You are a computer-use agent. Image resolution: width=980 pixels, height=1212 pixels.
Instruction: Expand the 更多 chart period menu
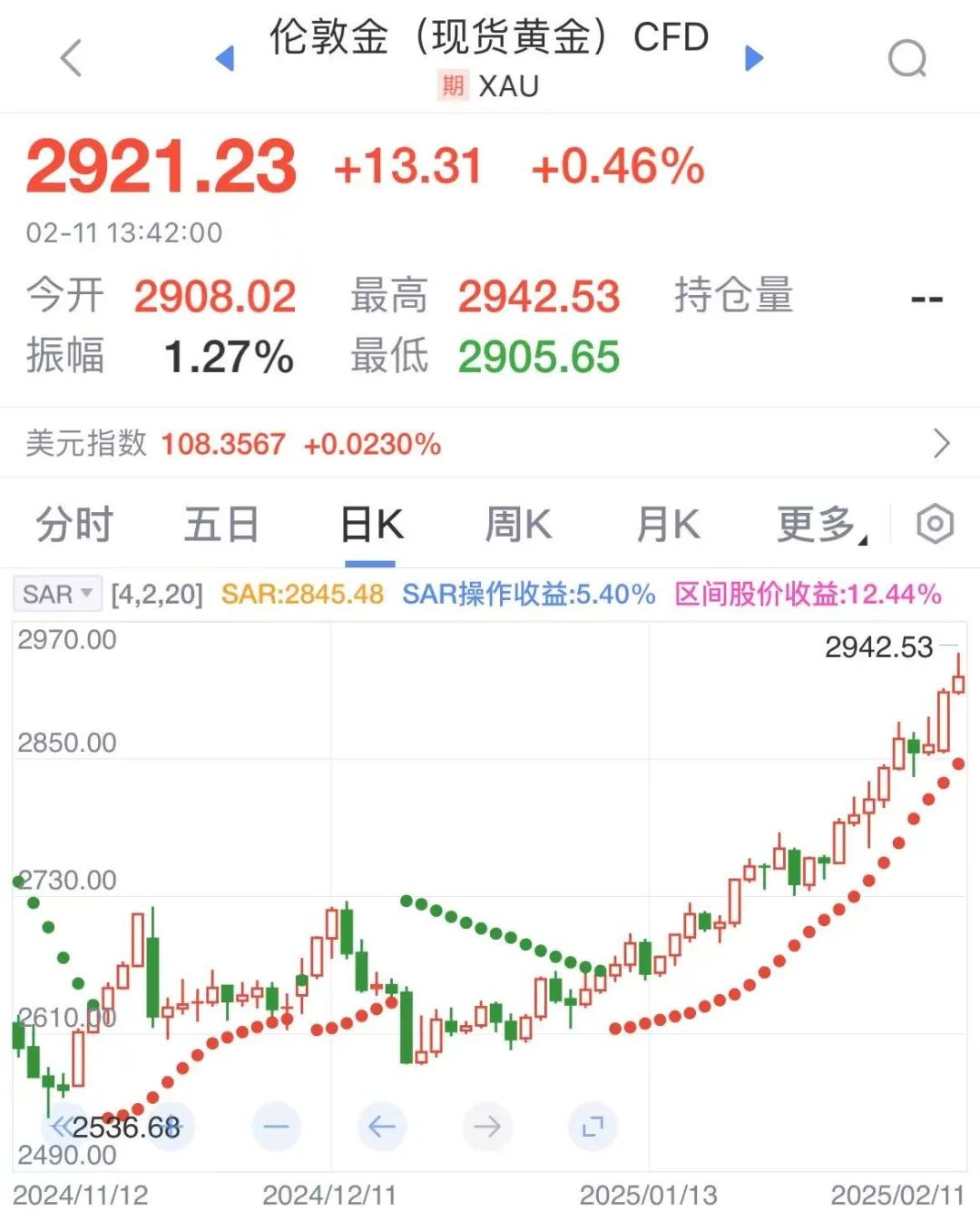click(x=819, y=525)
